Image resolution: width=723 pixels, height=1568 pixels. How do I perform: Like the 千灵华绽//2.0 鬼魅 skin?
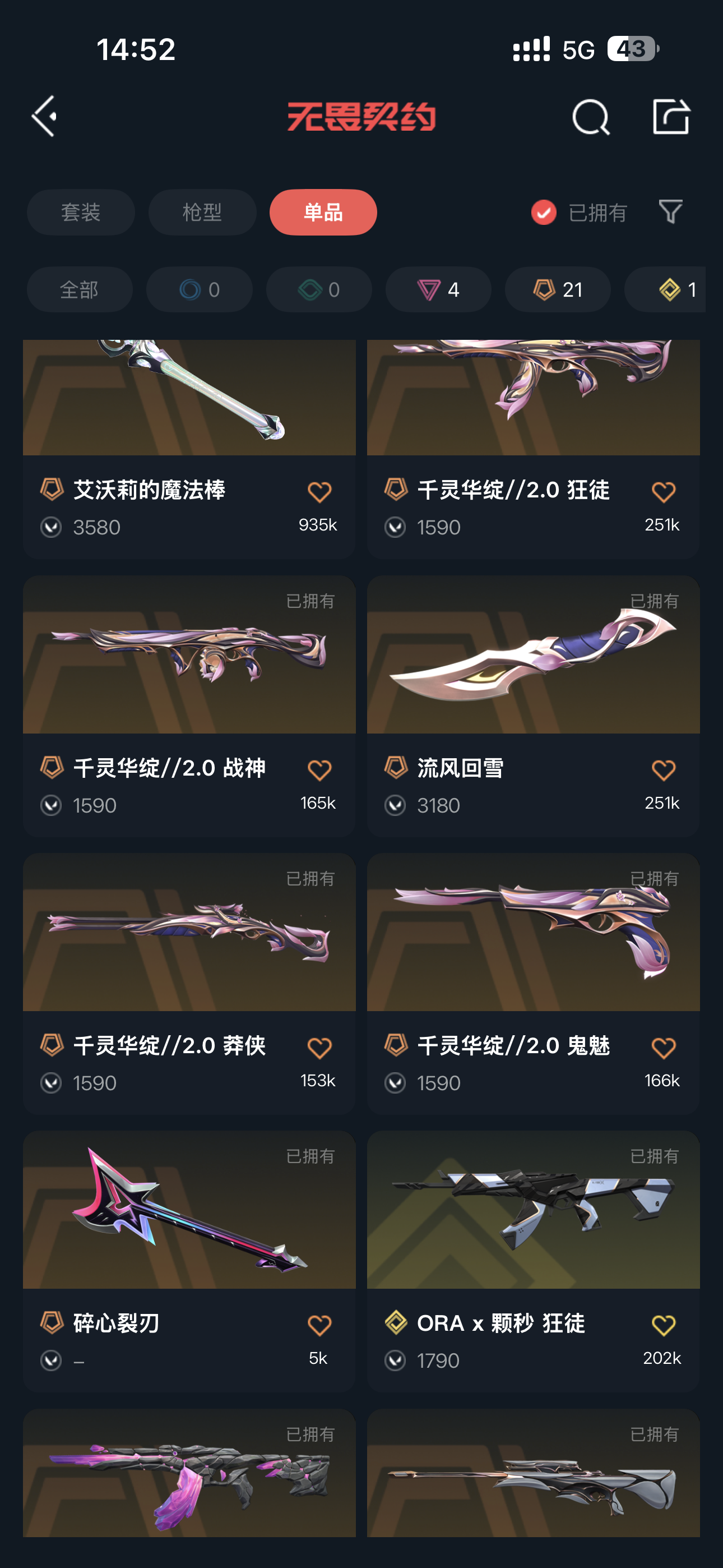[x=664, y=1048]
